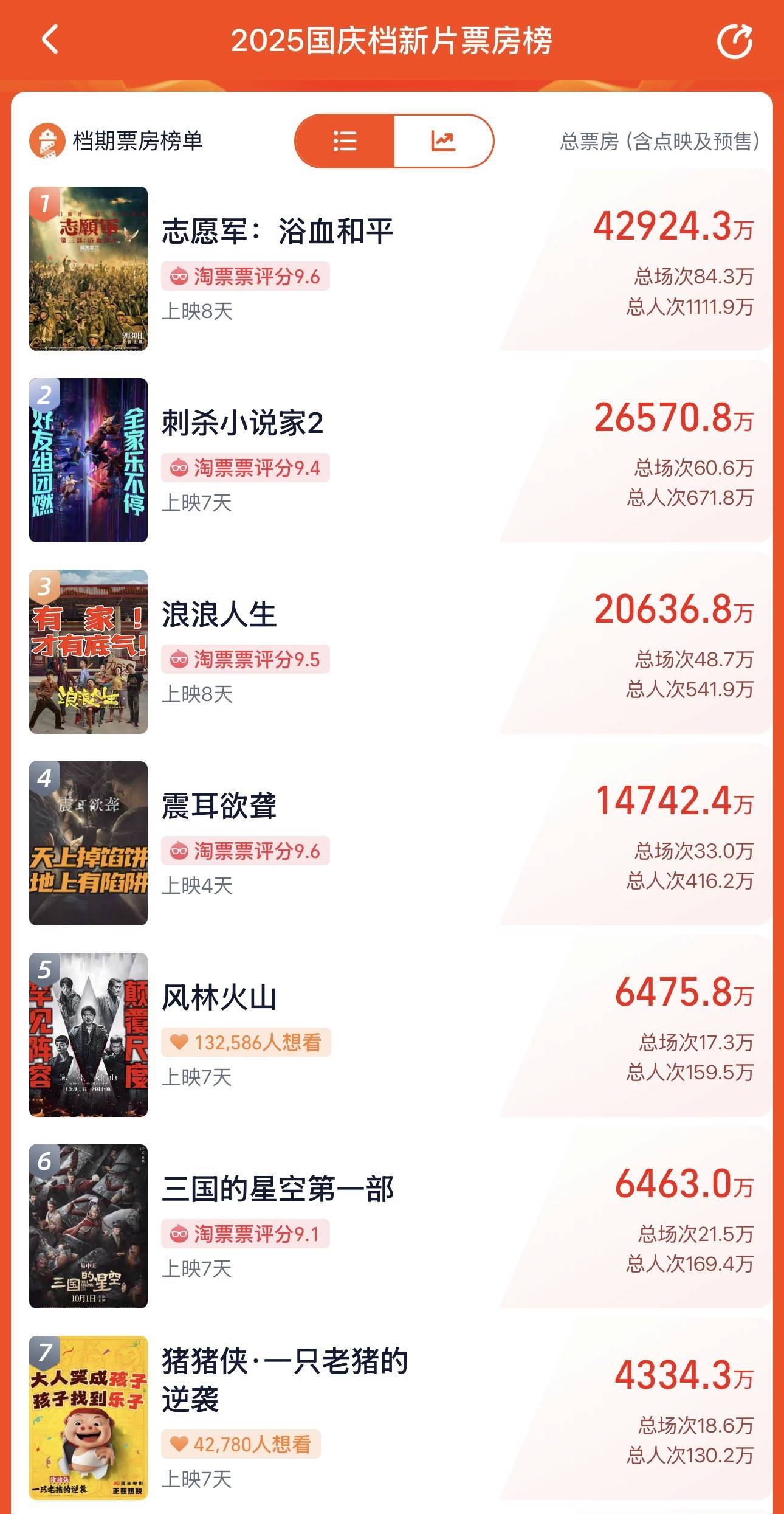Screen dimensions: 784x1514
Task: Open 风林火山 box office row
Action: 219,998
